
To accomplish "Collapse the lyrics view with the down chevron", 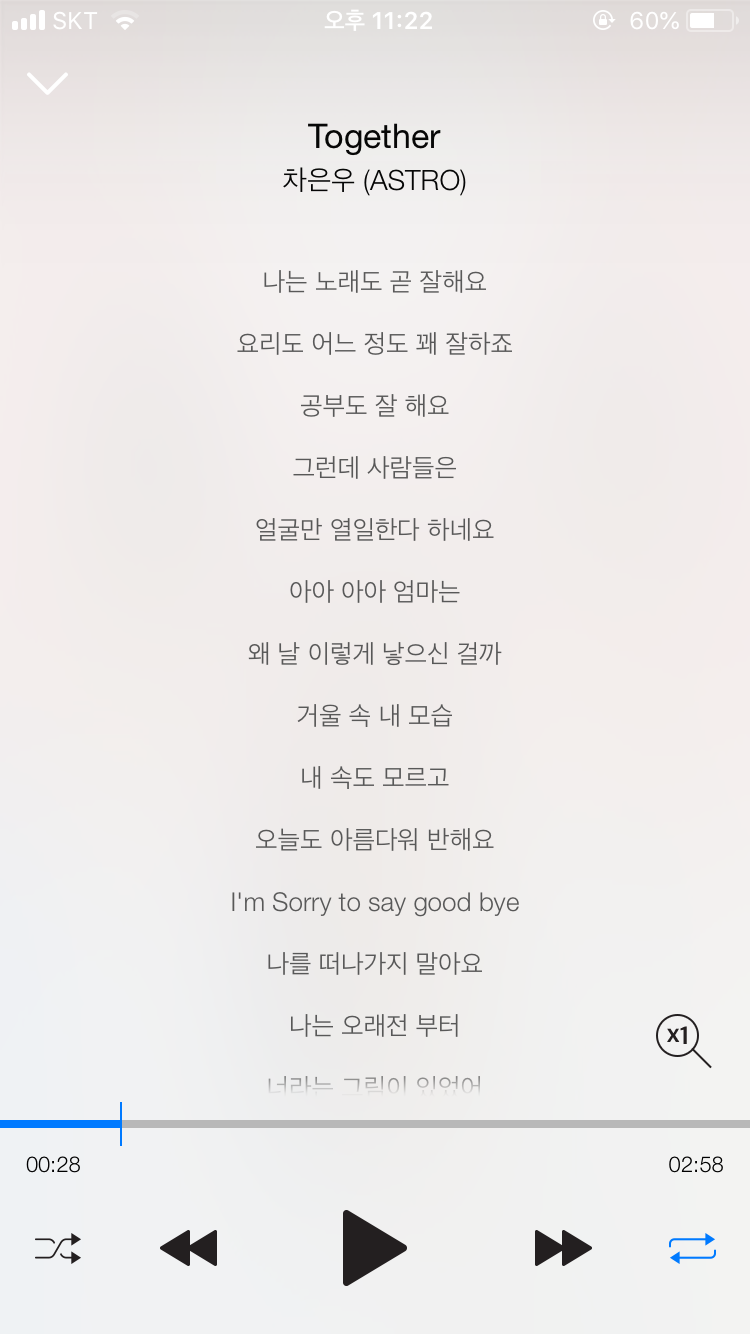I will [47, 84].
